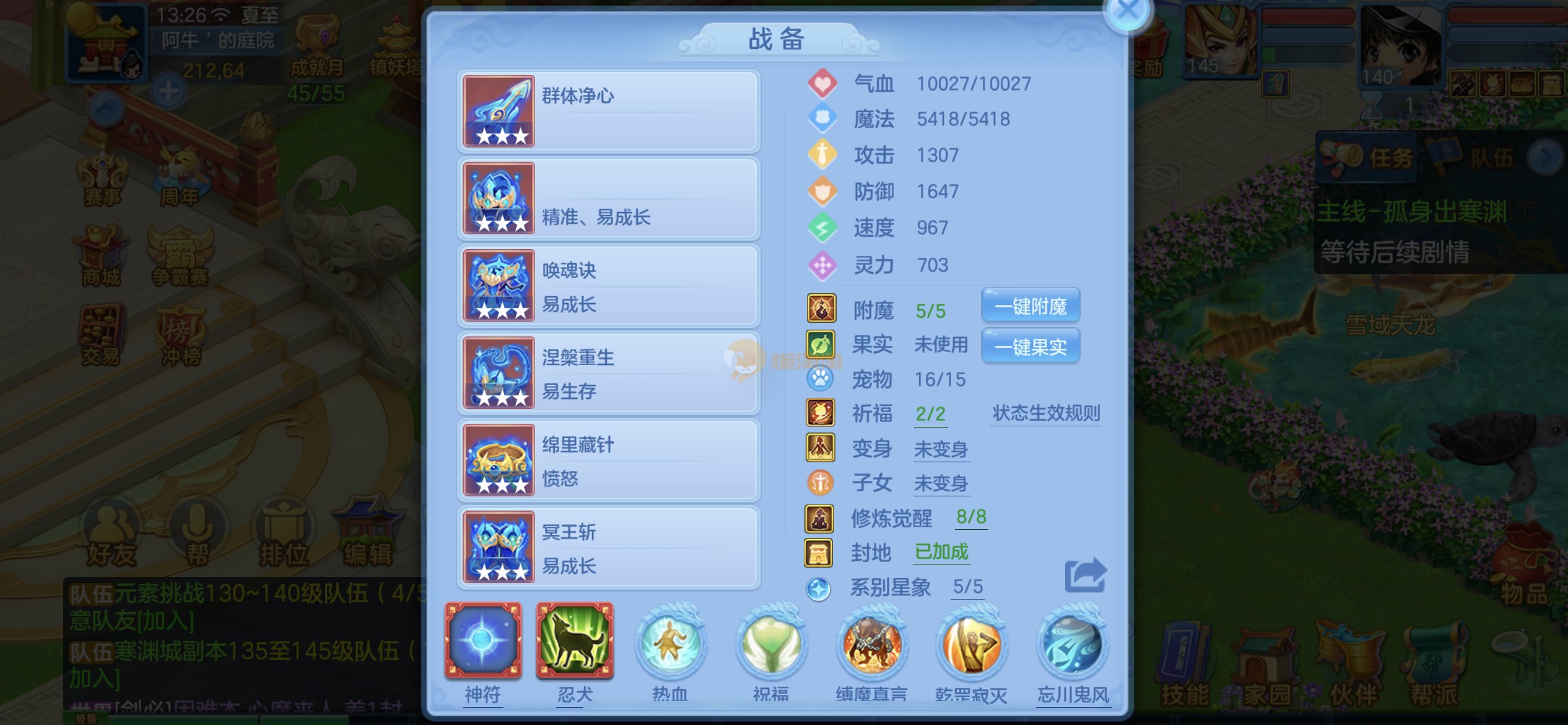Select the 神符 skill icon

point(483,641)
